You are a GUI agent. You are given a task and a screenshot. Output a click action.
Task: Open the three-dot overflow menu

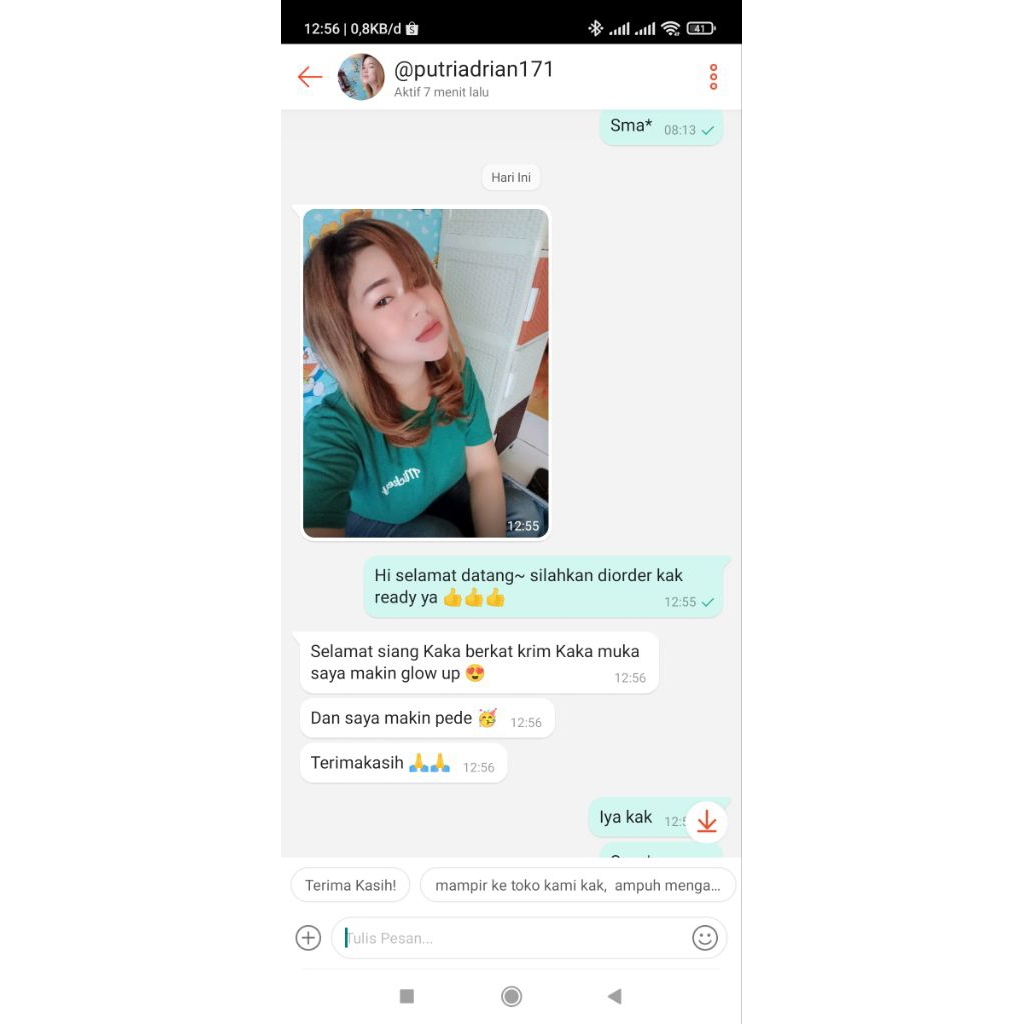713,77
